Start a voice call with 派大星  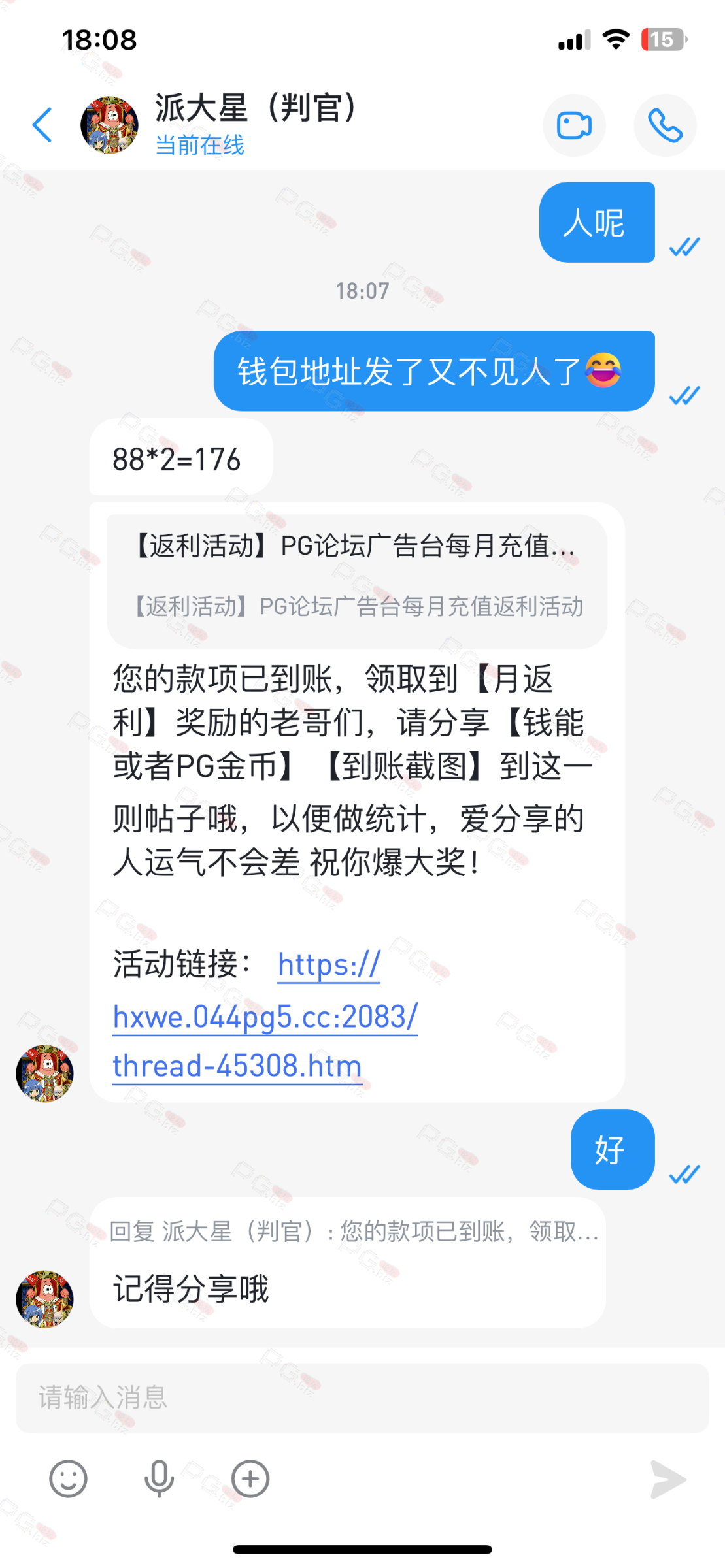pyautogui.click(x=664, y=125)
